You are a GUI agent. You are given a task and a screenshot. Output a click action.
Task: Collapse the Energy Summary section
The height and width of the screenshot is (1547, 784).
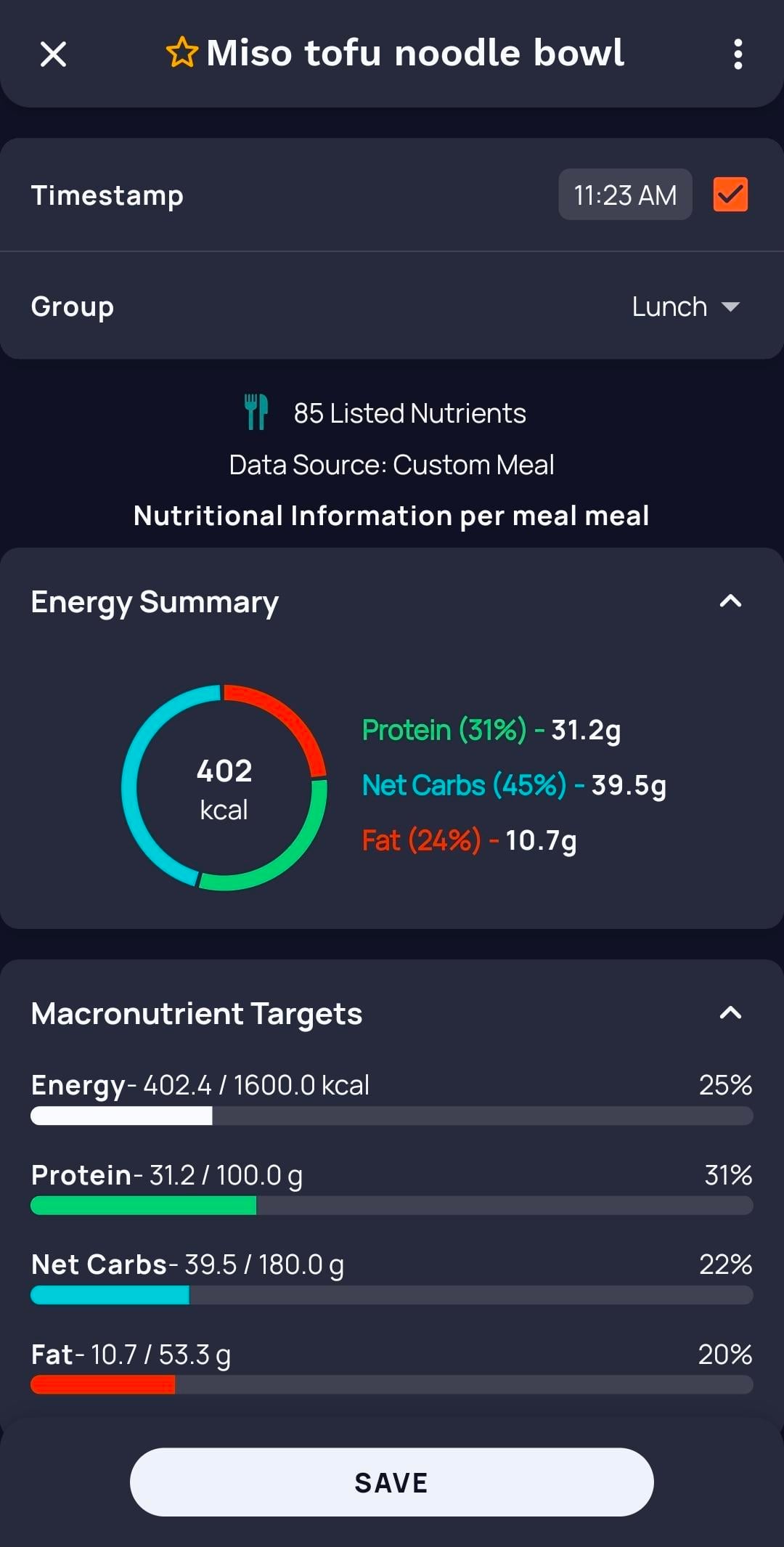click(x=730, y=601)
